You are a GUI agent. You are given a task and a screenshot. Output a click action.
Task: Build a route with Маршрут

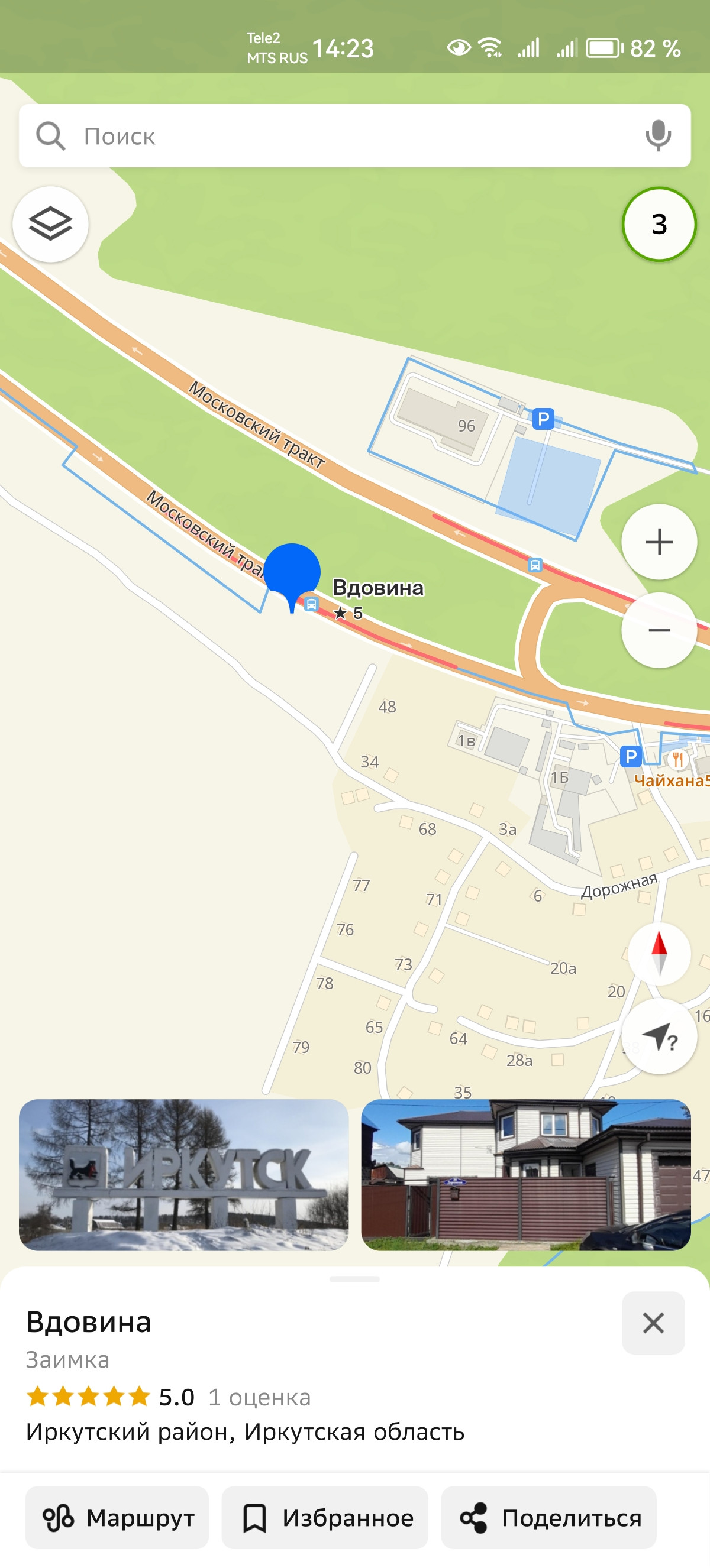tap(117, 1518)
